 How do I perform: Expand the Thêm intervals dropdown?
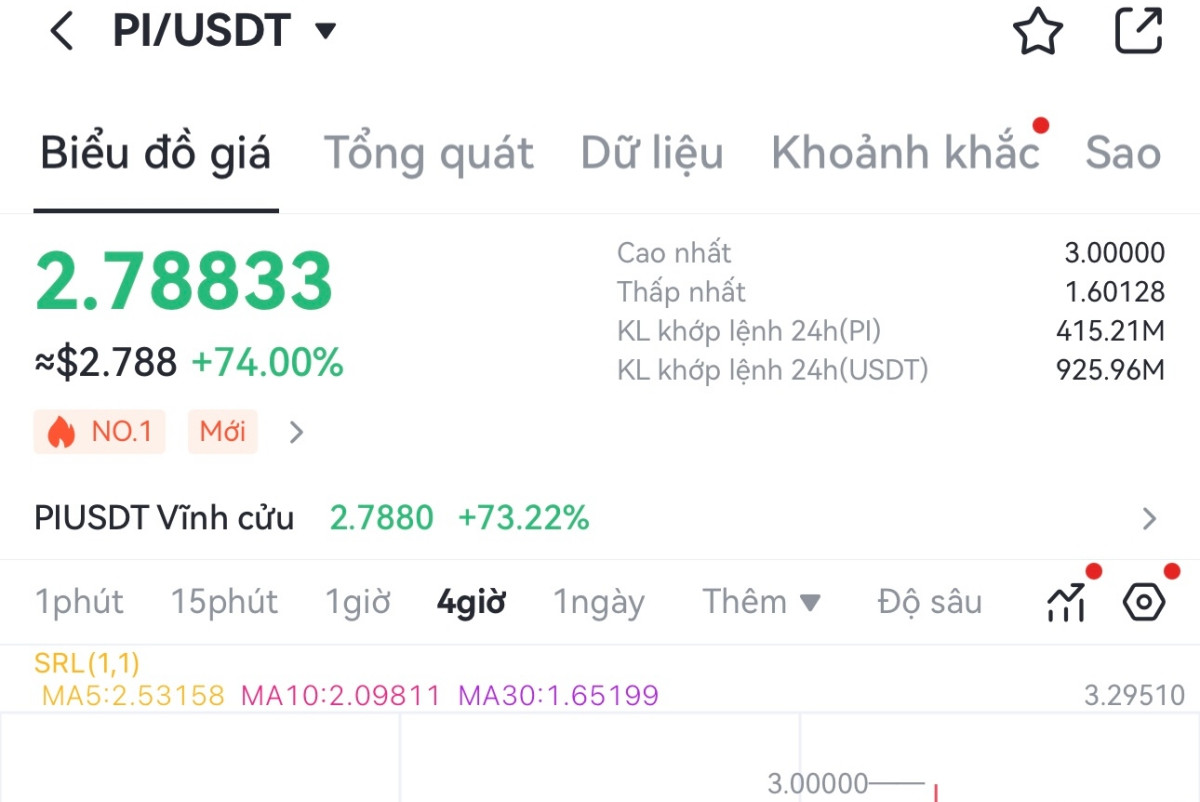[x=761, y=602]
